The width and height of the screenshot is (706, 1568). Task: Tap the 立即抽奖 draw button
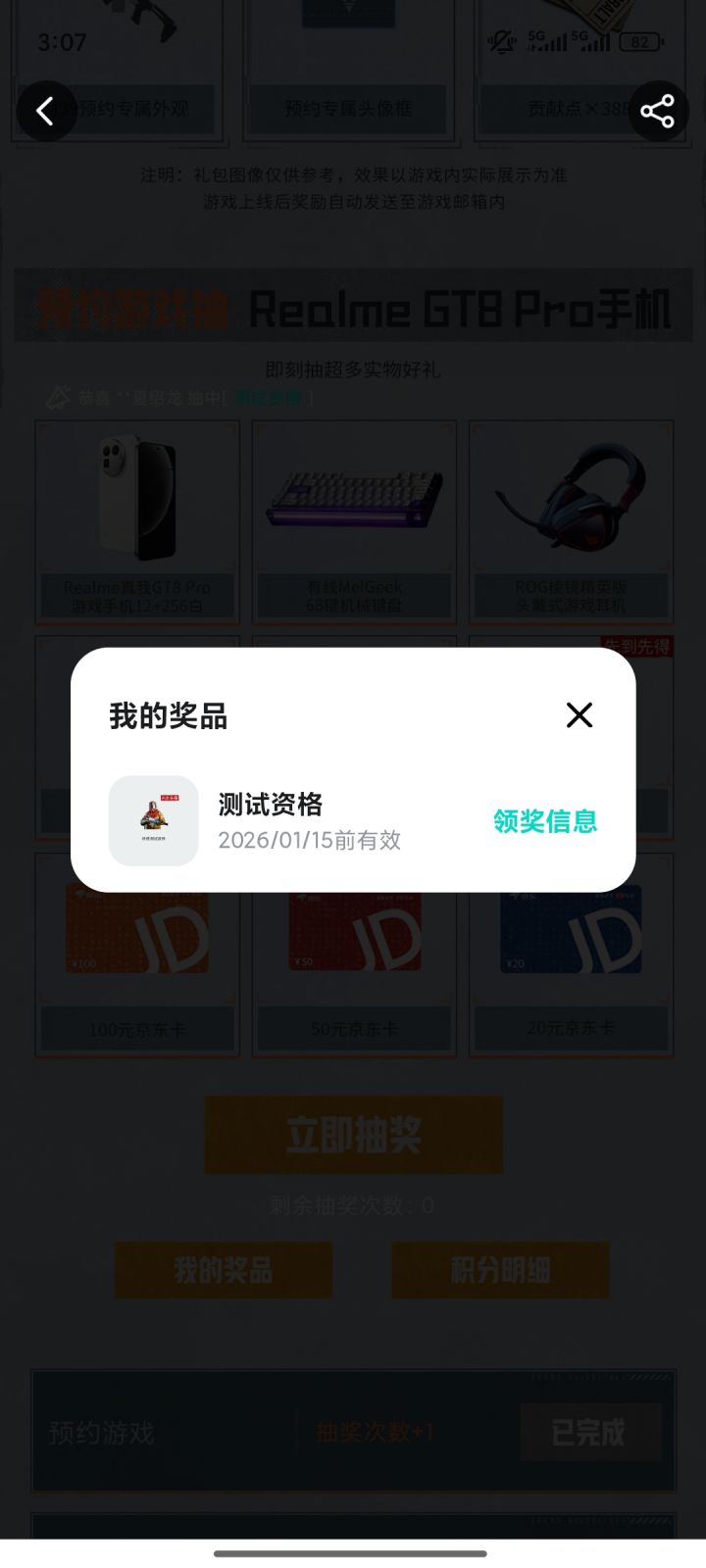pos(353,1134)
